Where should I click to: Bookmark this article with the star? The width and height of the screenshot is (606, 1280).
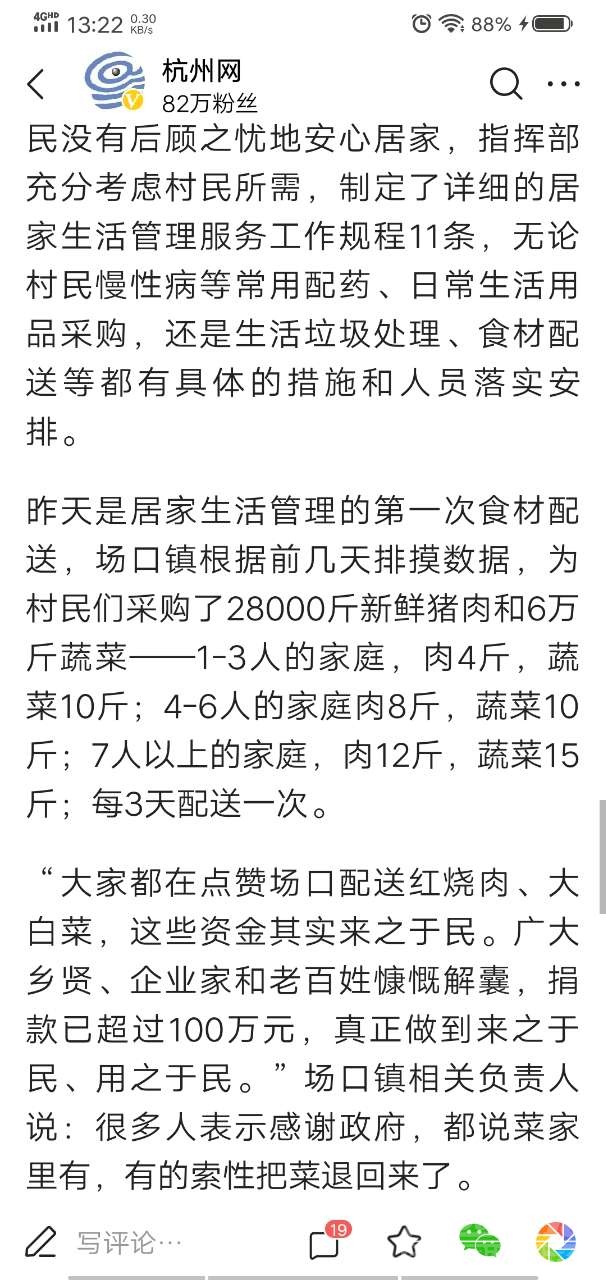[404, 1242]
